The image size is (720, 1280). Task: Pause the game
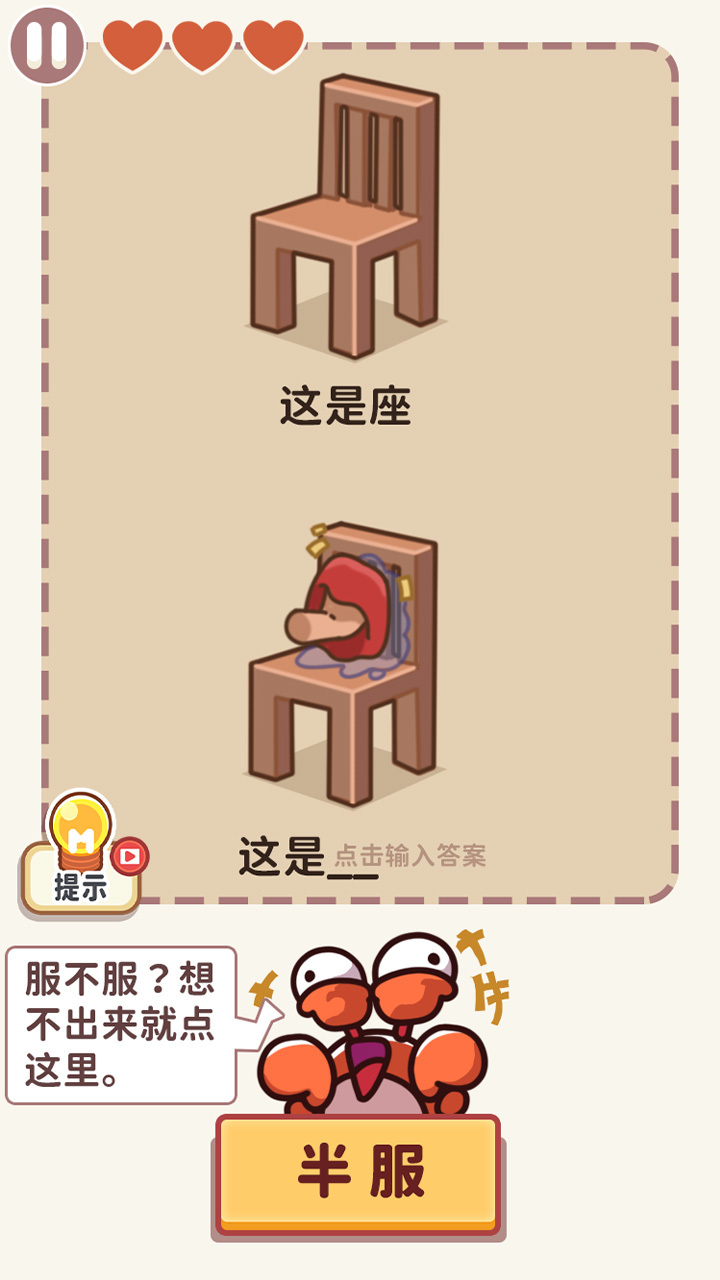(x=47, y=45)
